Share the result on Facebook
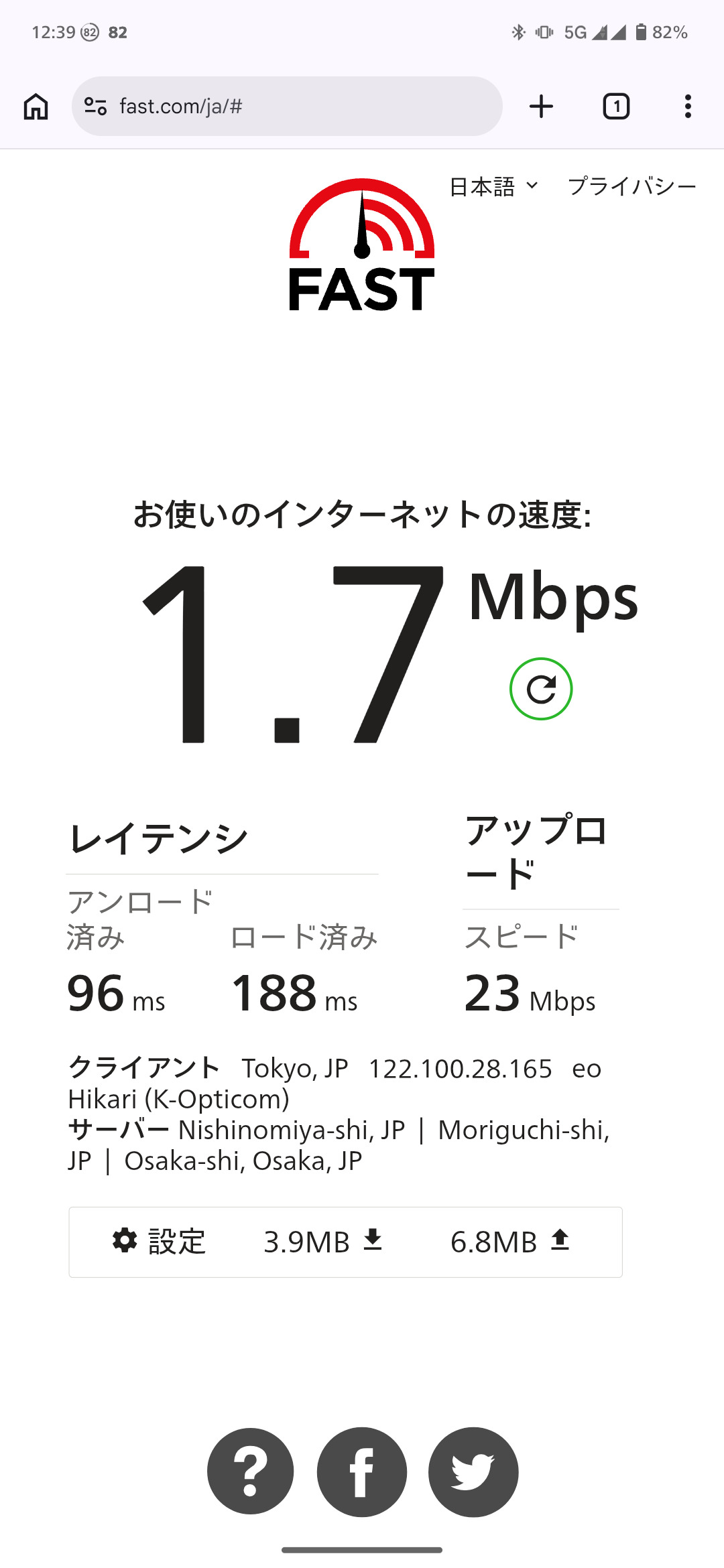 pyautogui.click(x=362, y=1472)
